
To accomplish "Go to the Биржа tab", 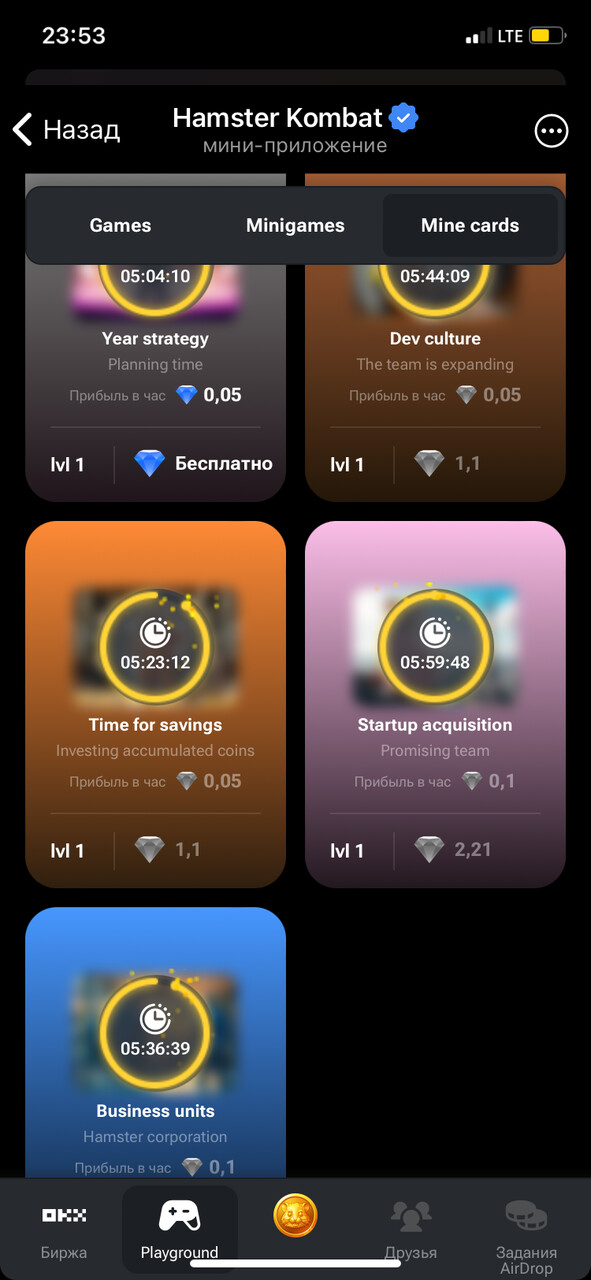I will pyautogui.click(x=64, y=1230).
